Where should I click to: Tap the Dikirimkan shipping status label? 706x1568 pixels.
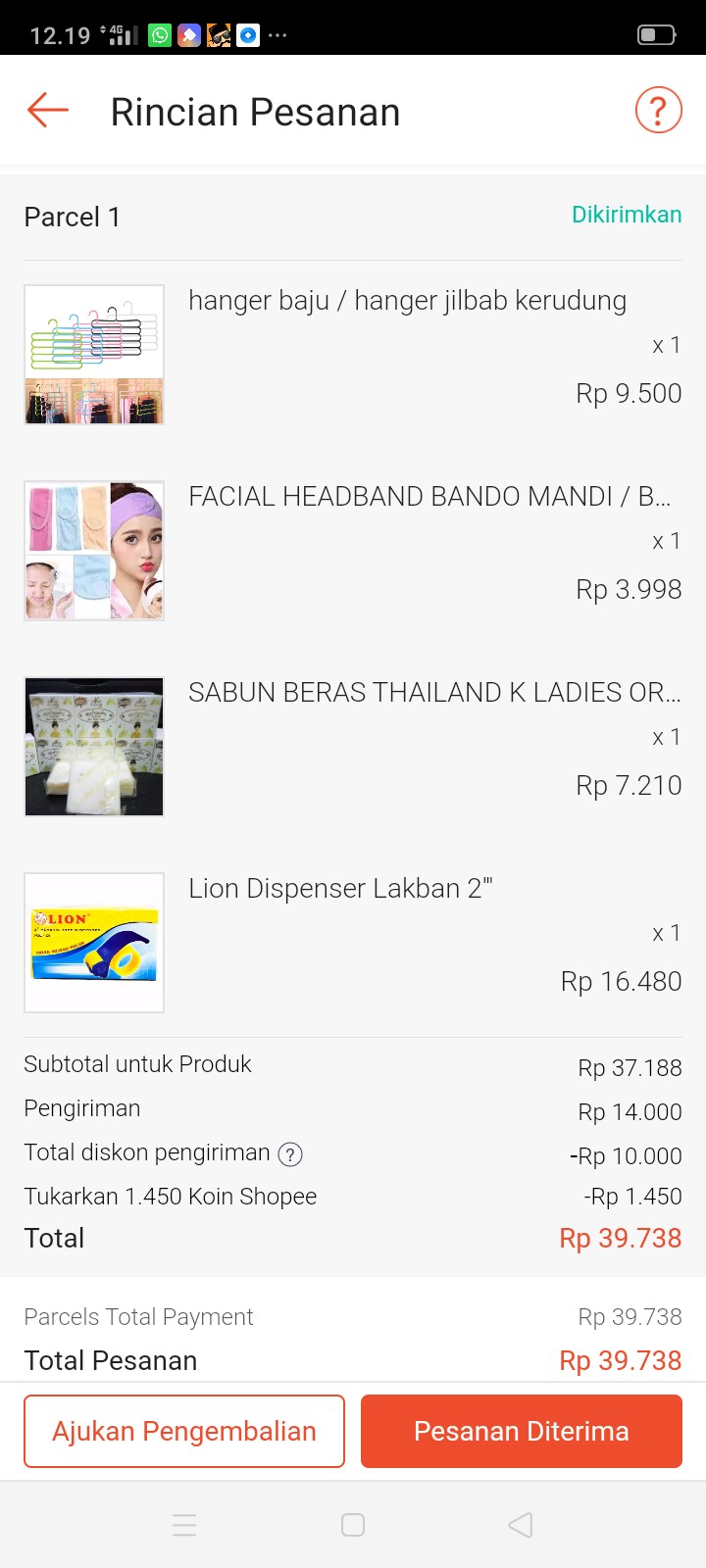[x=627, y=215]
